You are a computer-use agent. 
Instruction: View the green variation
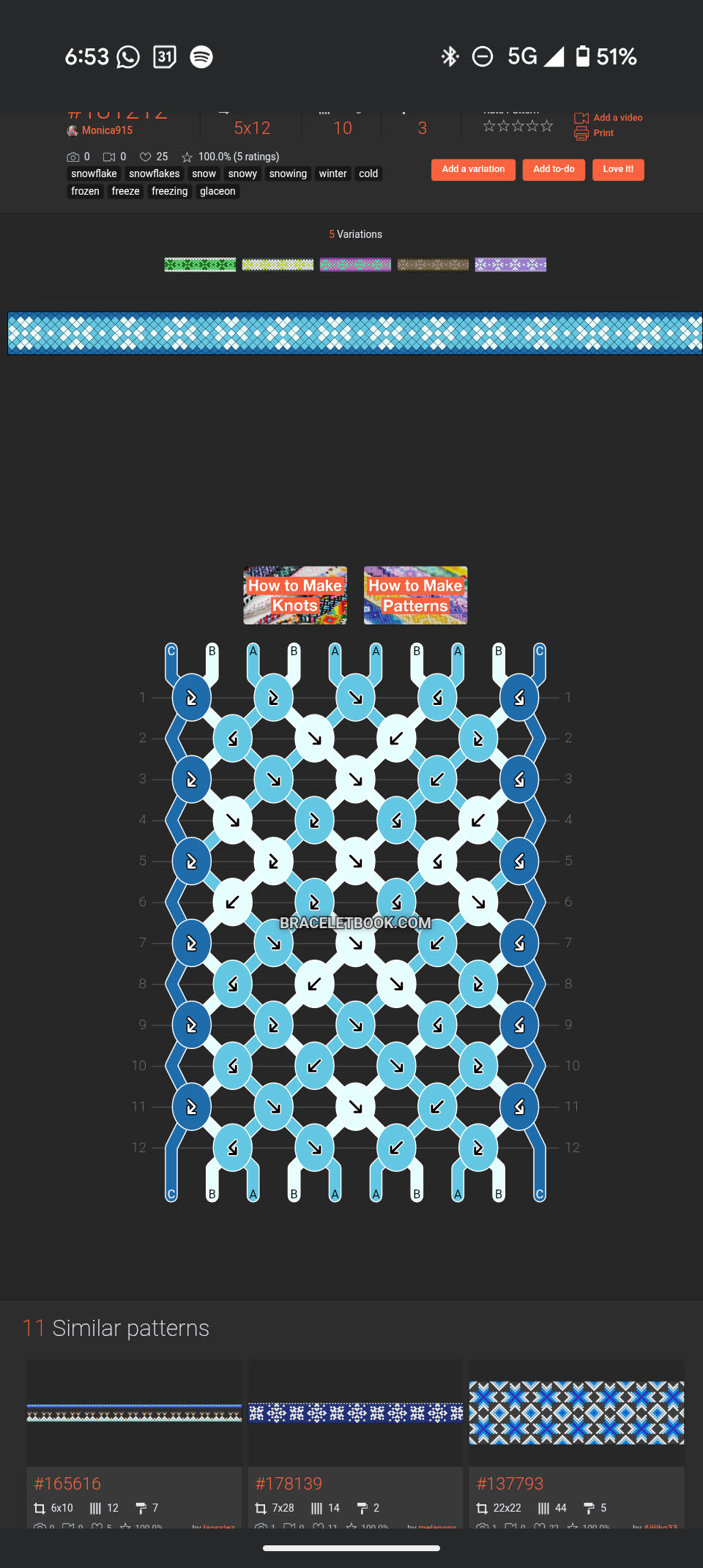(x=200, y=264)
